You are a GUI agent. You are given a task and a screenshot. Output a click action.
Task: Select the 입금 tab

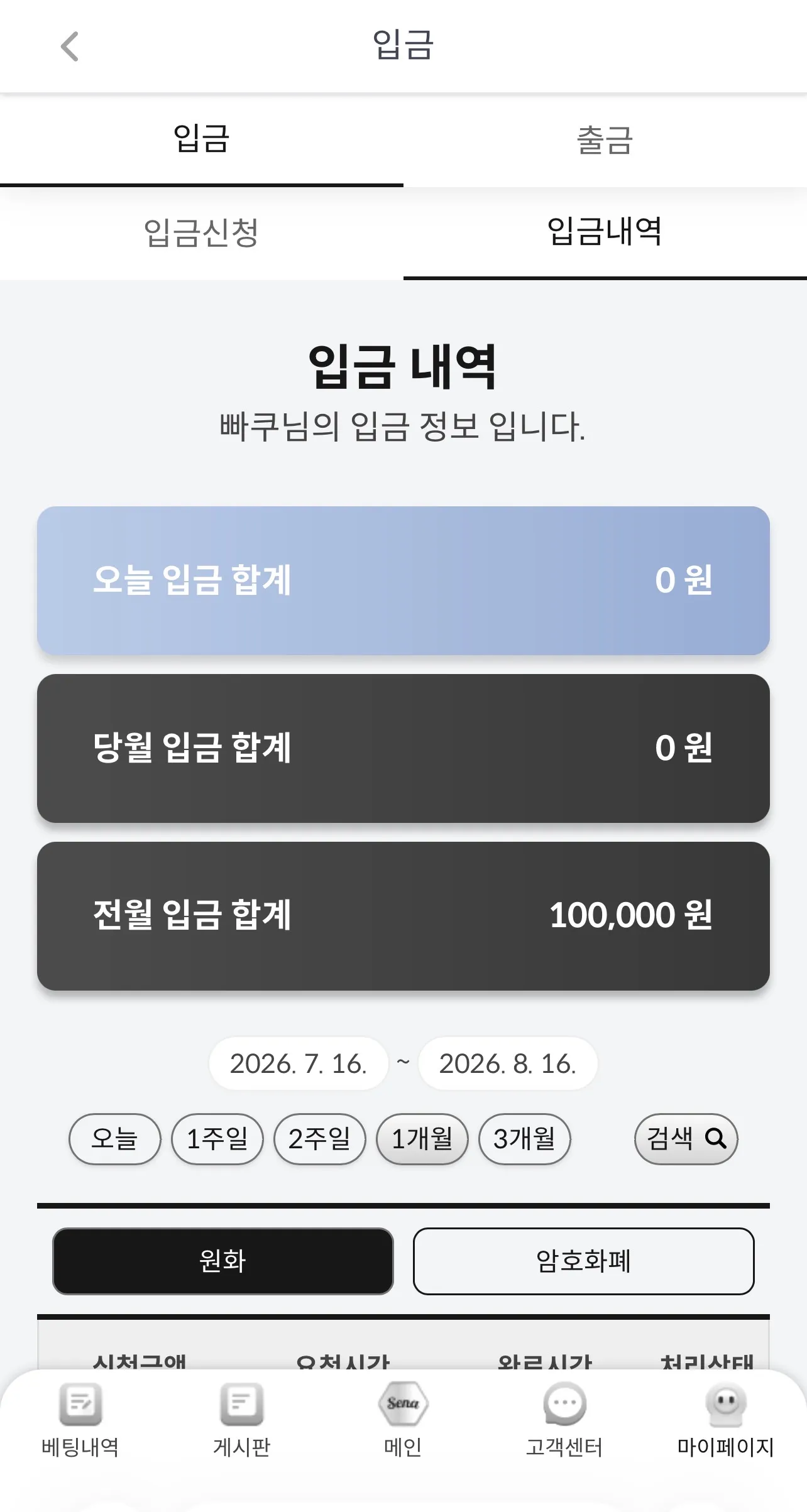click(x=202, y=140)
